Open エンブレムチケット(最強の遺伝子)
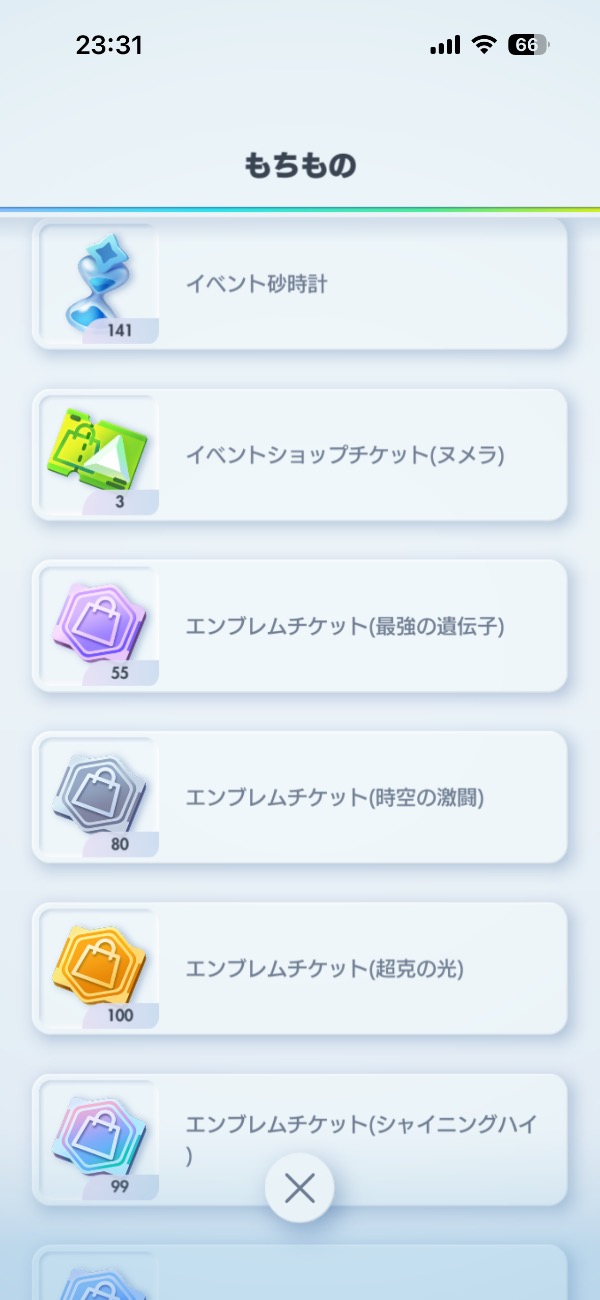Viewport: 600px width, 1300px height. click(300, 626)
